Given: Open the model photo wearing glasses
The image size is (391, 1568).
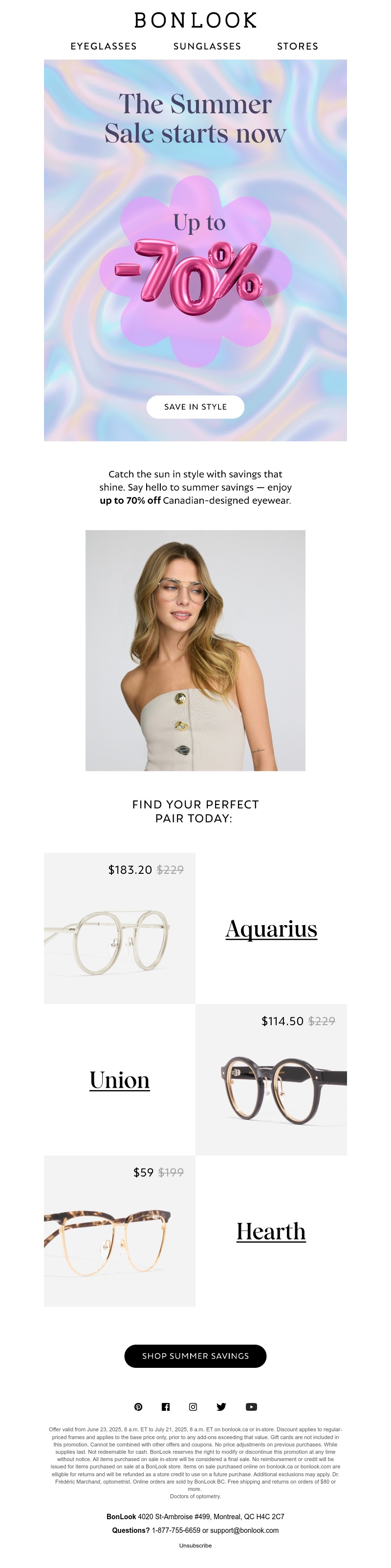Looking at the screenshot, I should tap(195, 650).
